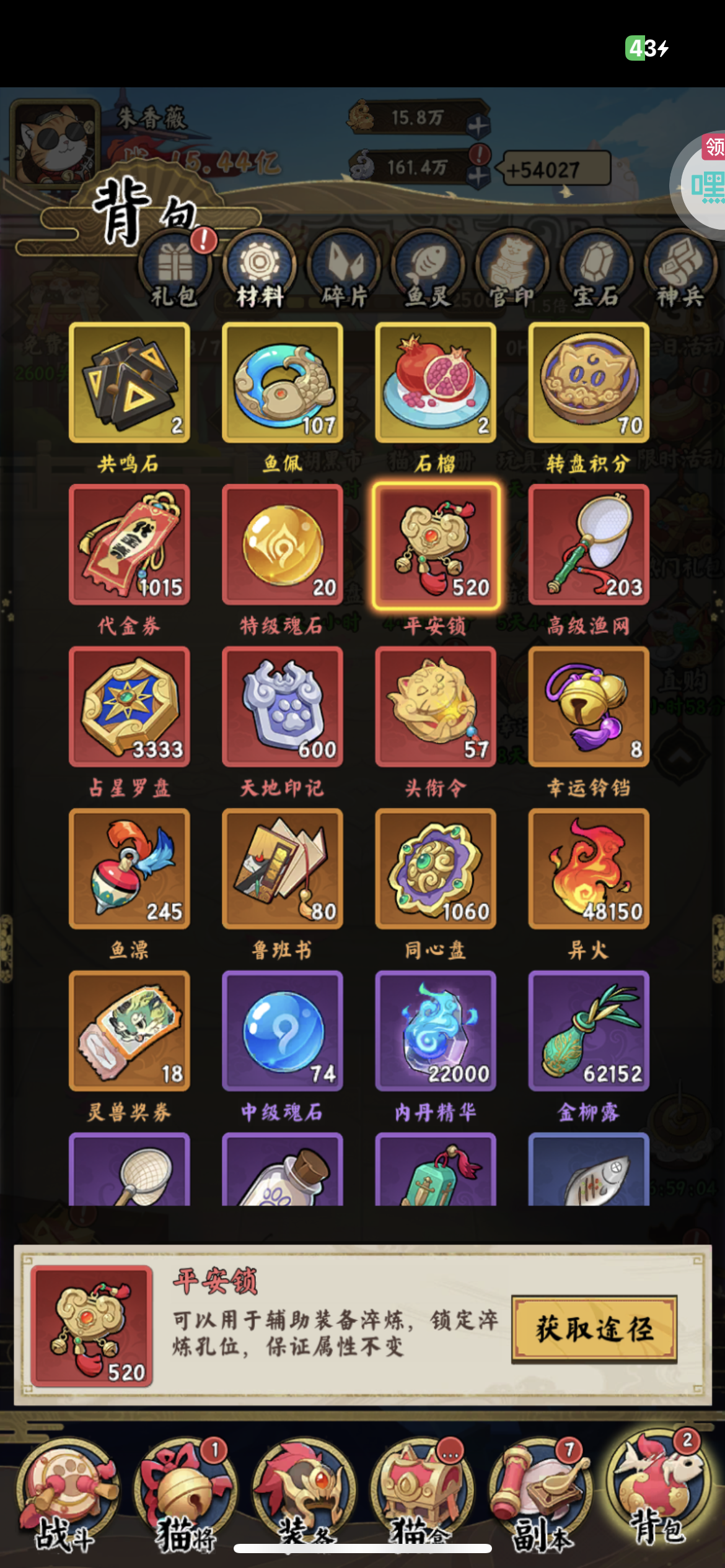Select the 代金券 item

[x=129, y=545]
